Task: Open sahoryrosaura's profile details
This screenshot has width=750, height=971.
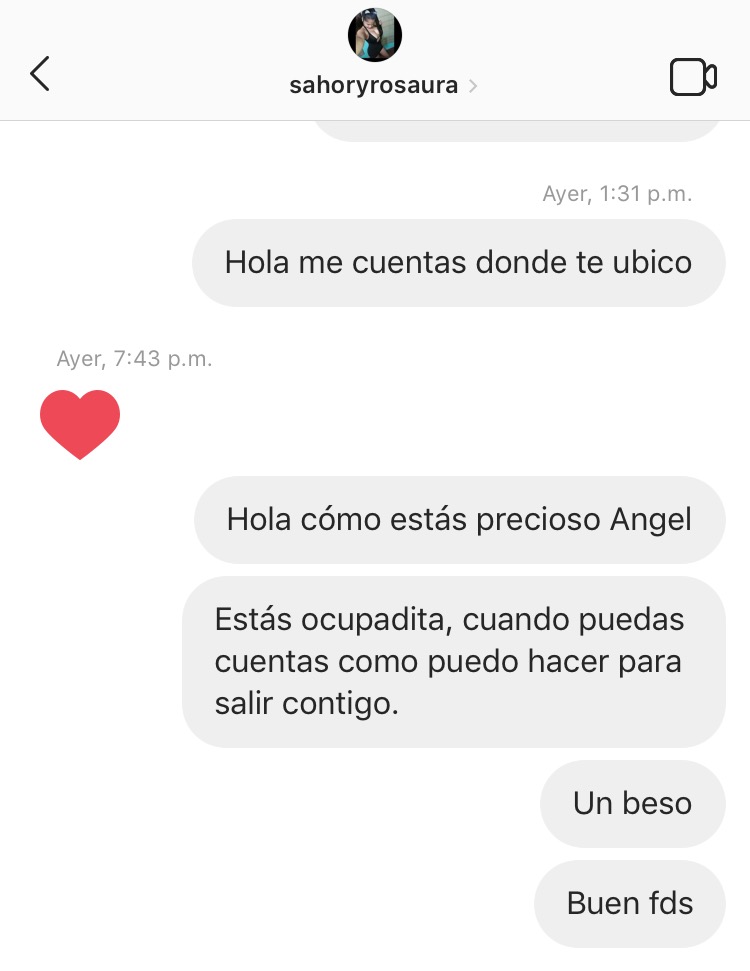Action: click(x=382, y=86)
